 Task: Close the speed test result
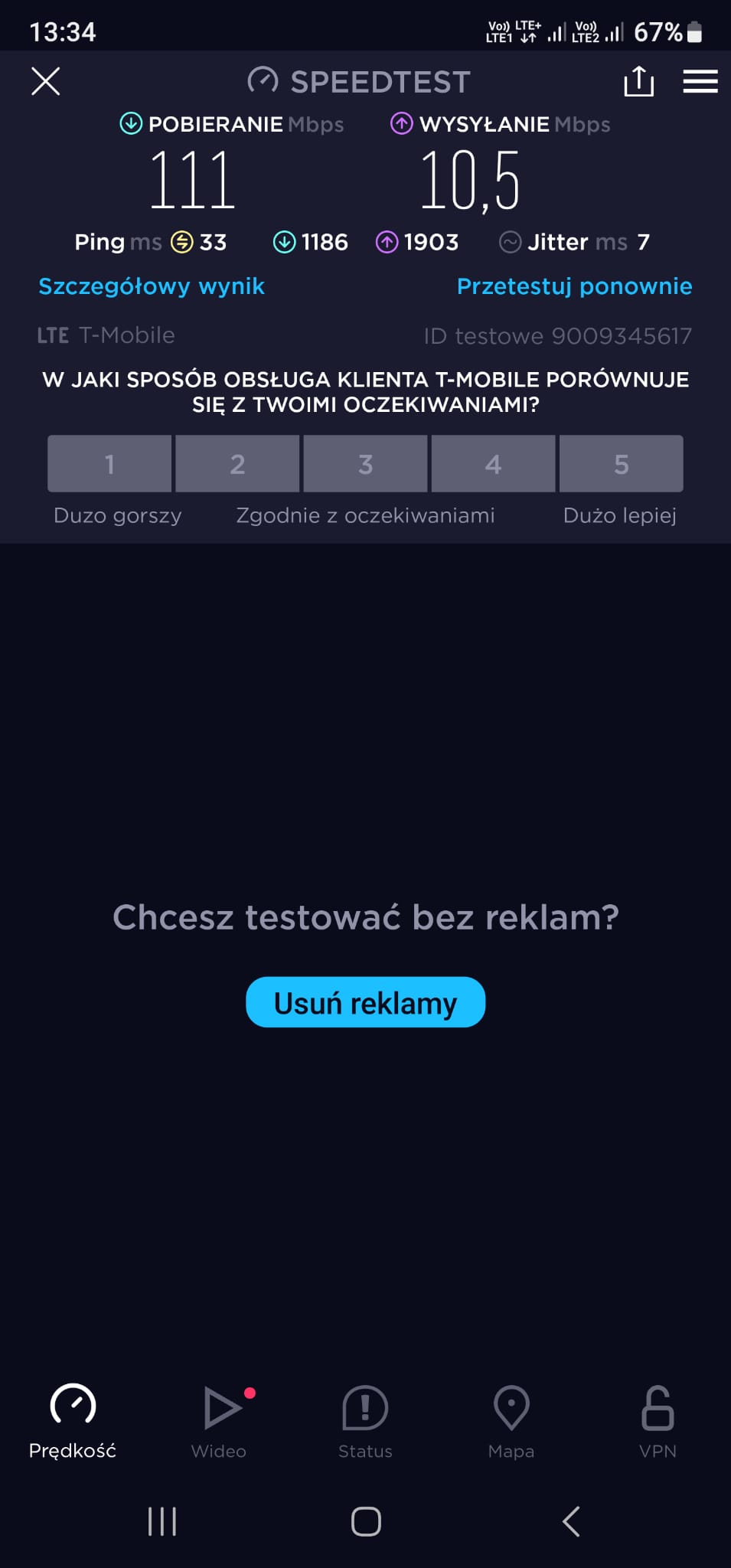point(46,81)
